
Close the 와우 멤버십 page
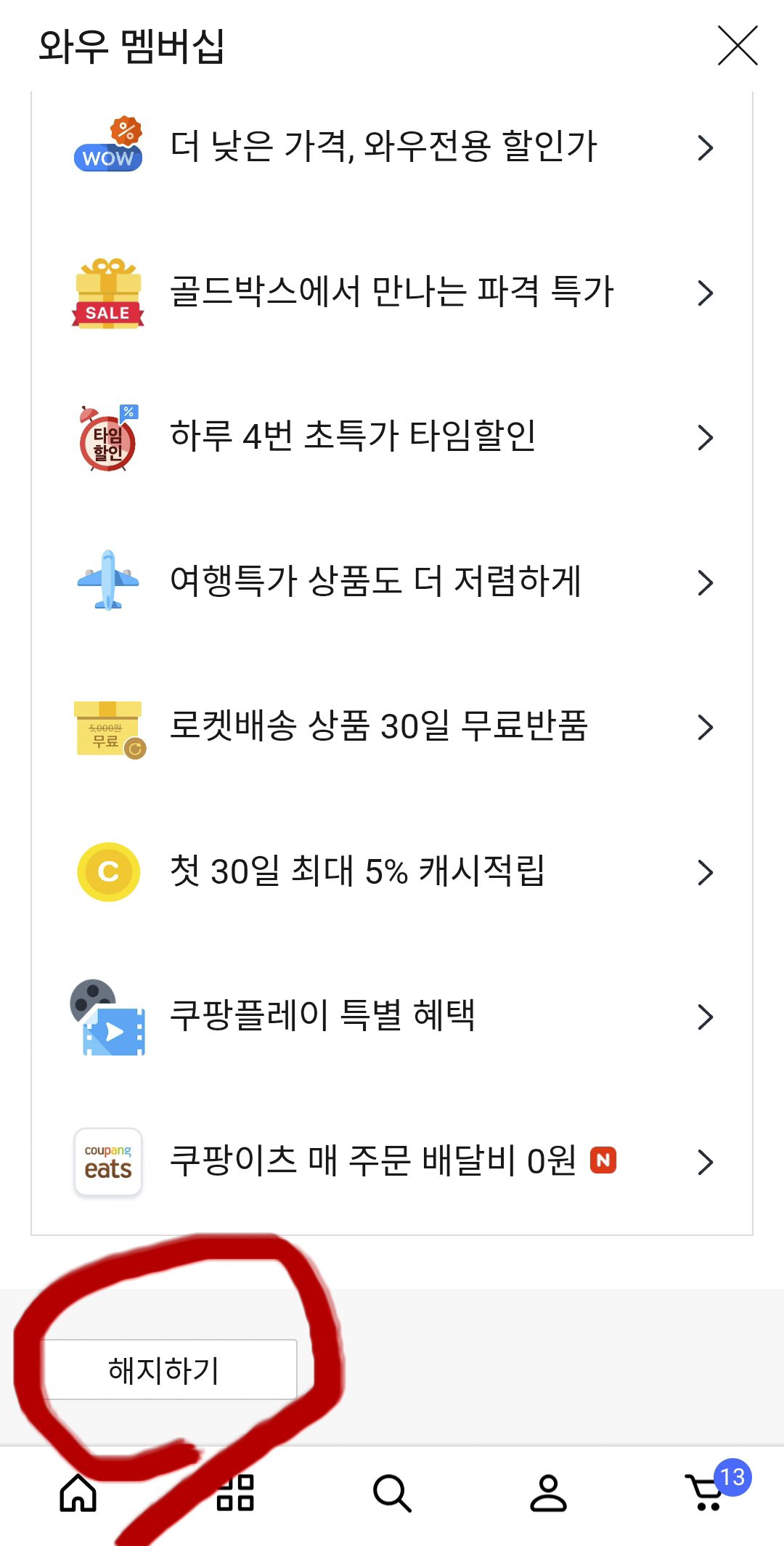pyautogui.click(x=738, y=46)
